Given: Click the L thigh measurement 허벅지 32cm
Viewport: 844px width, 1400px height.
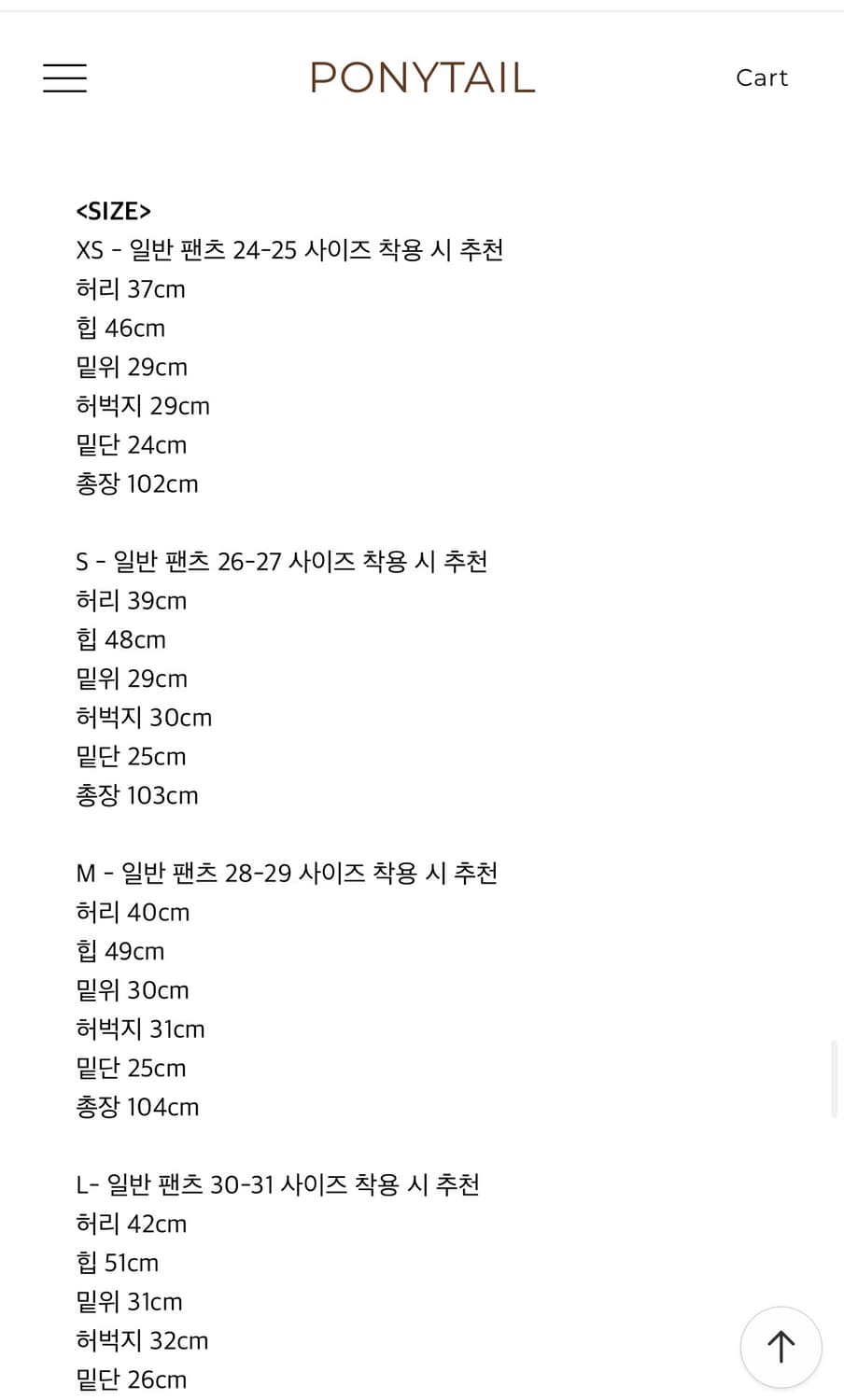Looking at the screenshot, I should pyautogui.click(x=142, y=1340).
